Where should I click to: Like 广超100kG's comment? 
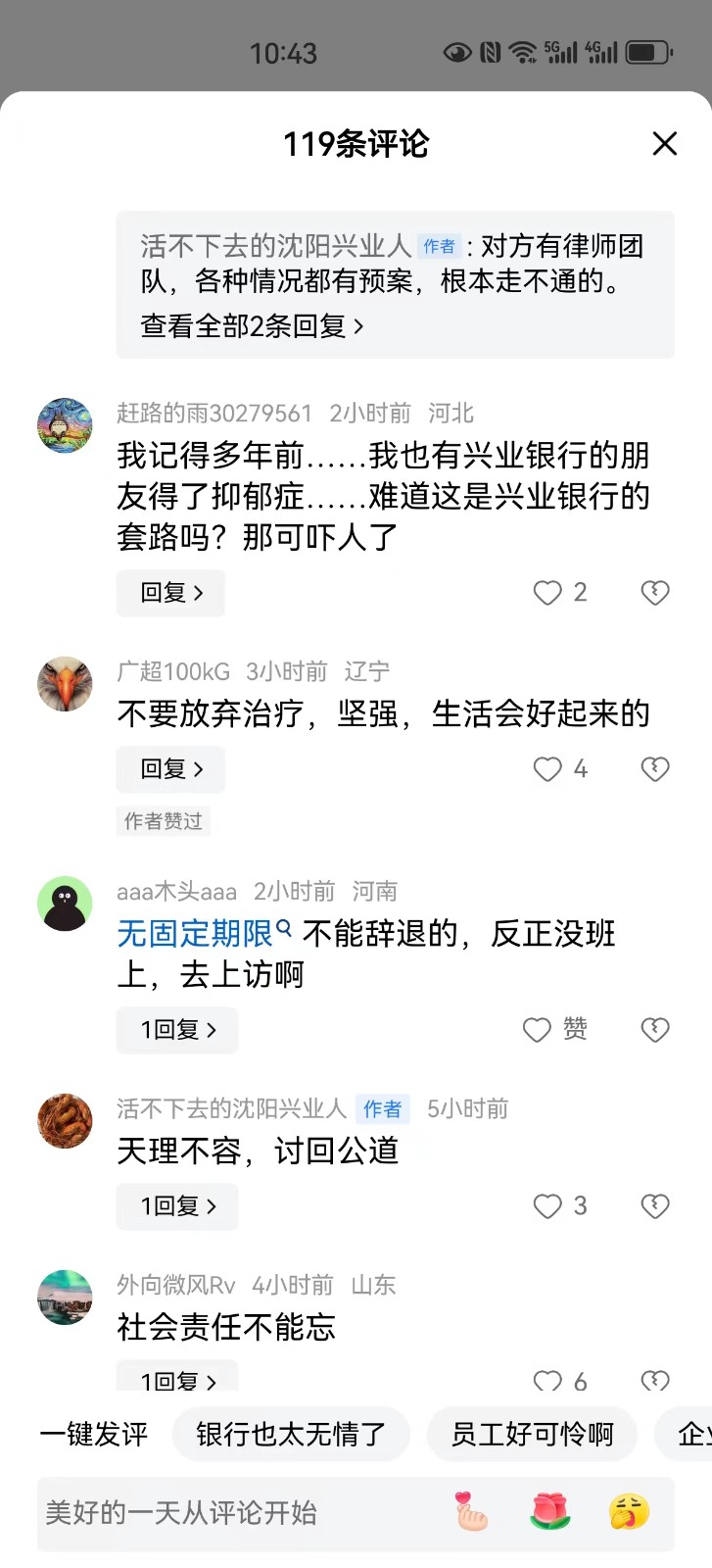(x=547, y=769)
